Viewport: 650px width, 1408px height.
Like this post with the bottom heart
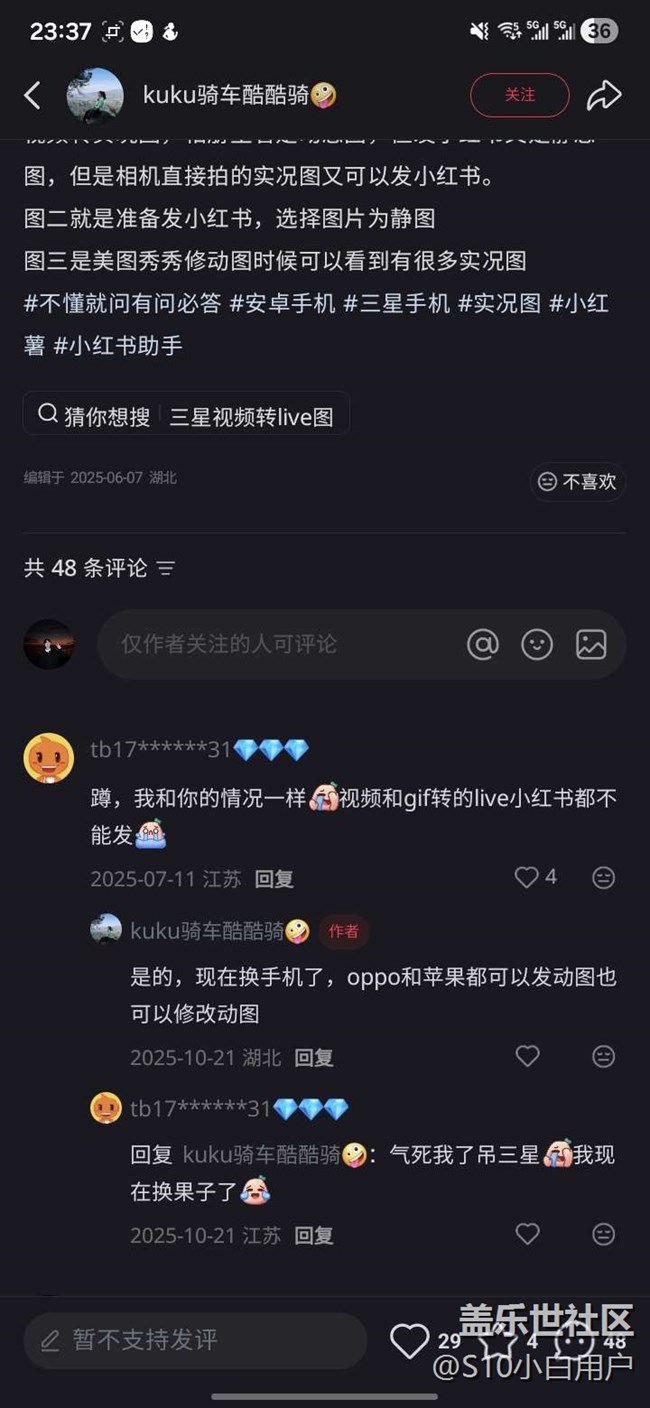coord(409,1341)
